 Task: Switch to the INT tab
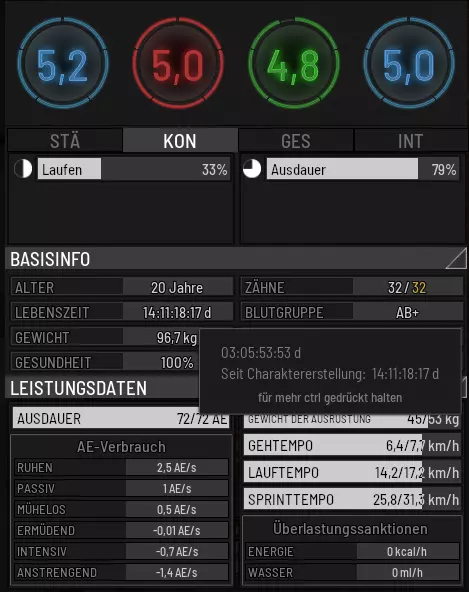click(x=410, y=141)
